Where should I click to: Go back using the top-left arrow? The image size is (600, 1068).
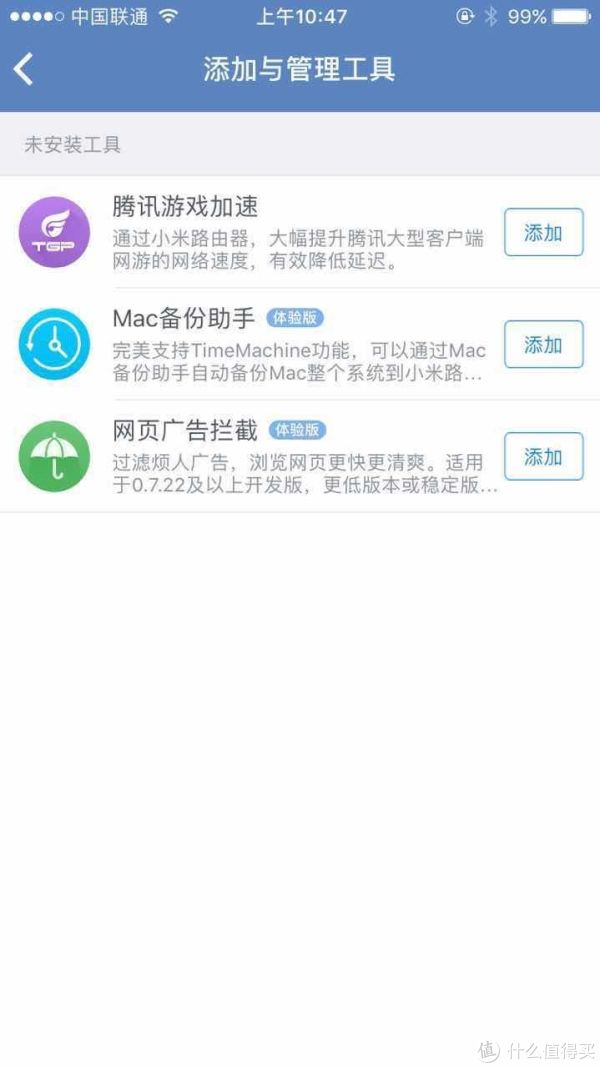point(24,69)
